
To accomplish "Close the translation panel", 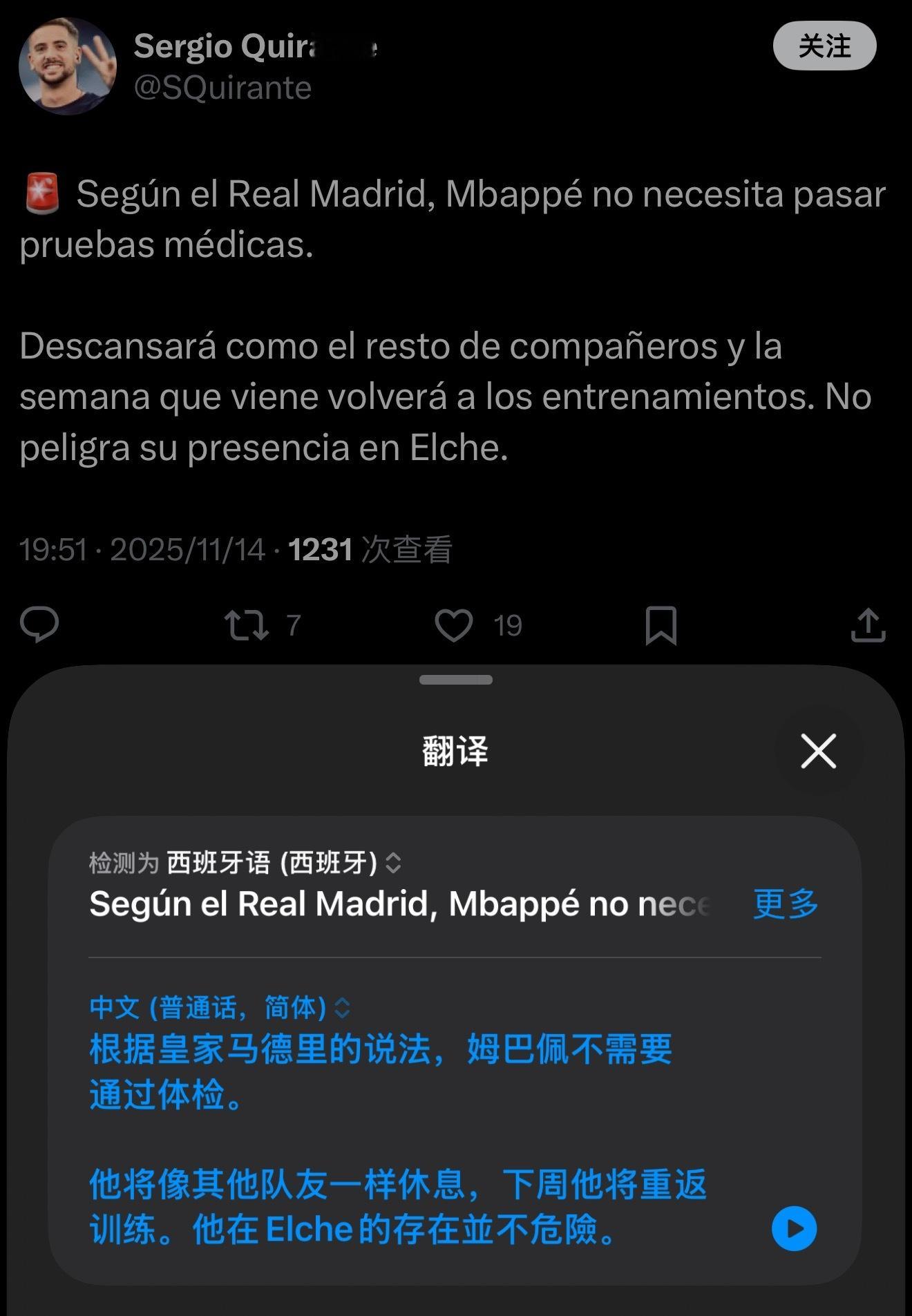I will point(819,753).
